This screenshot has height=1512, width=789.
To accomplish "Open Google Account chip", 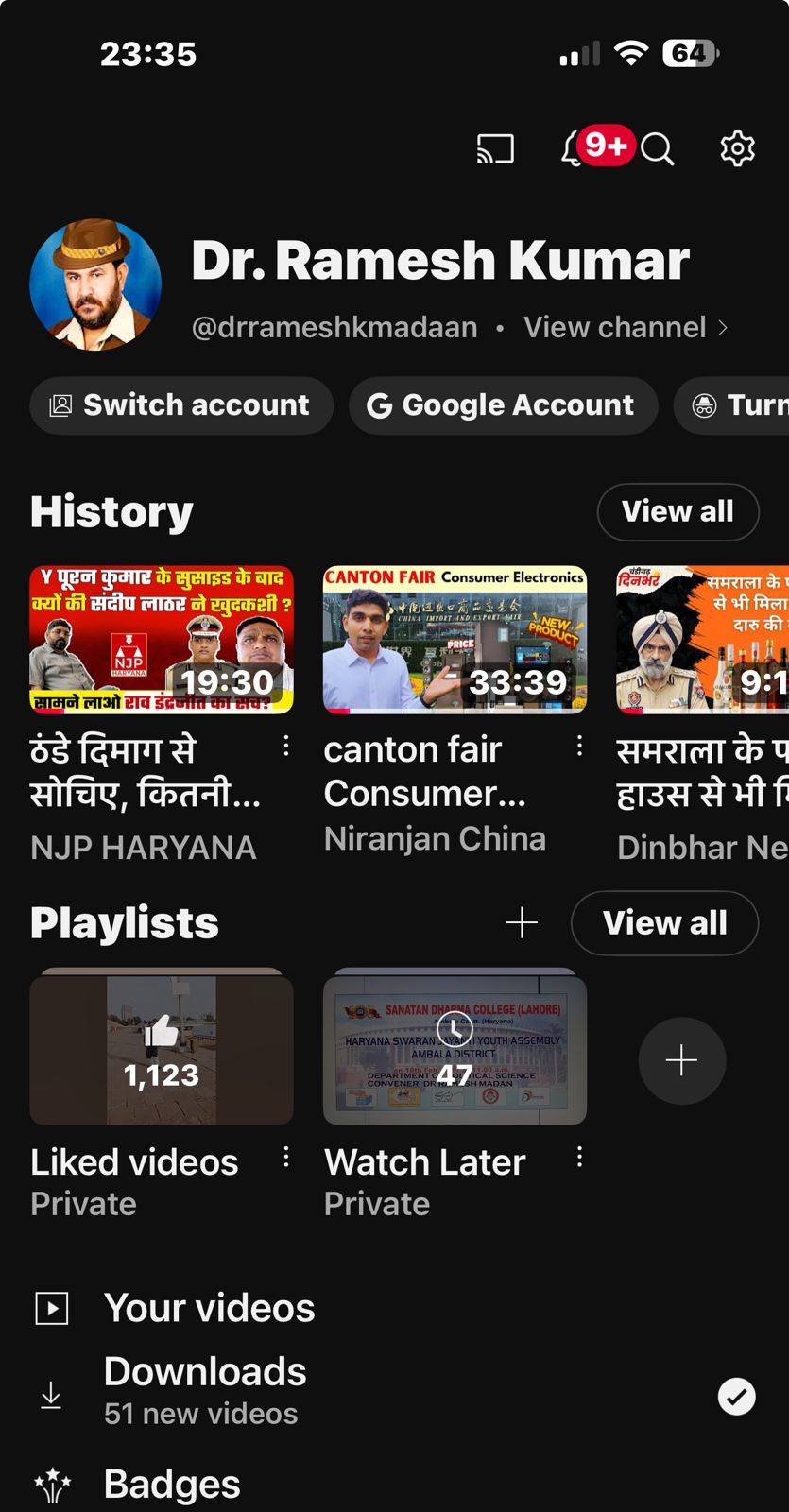I will click(x=503, y=405).
